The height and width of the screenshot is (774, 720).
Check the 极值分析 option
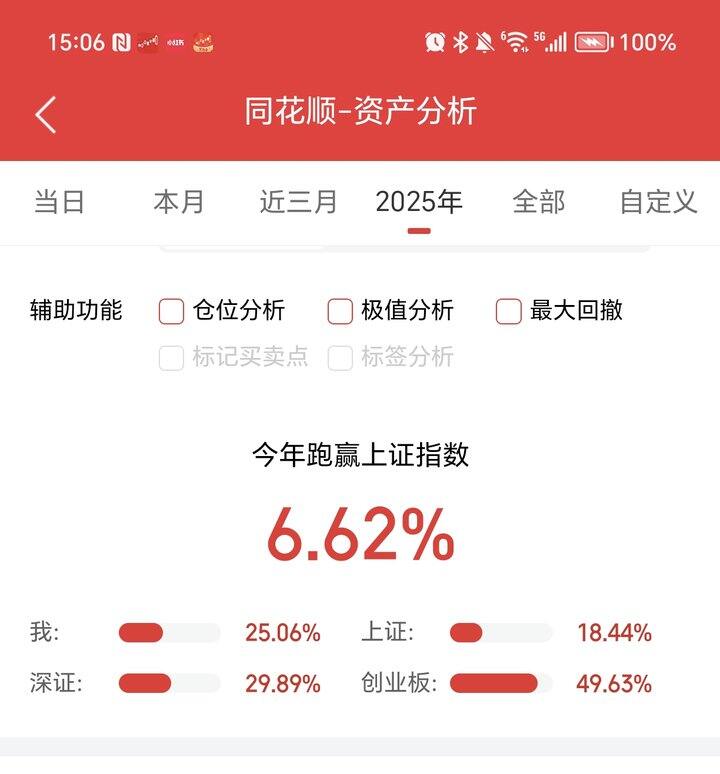(341, 311)
